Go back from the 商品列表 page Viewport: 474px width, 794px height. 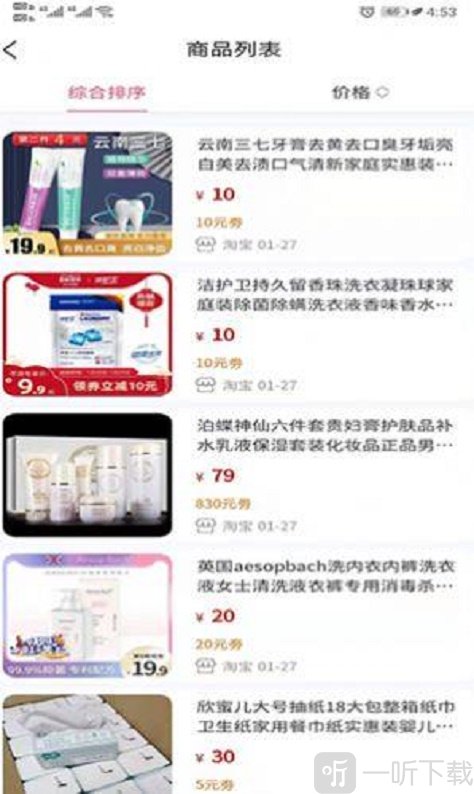coord(11,50)
